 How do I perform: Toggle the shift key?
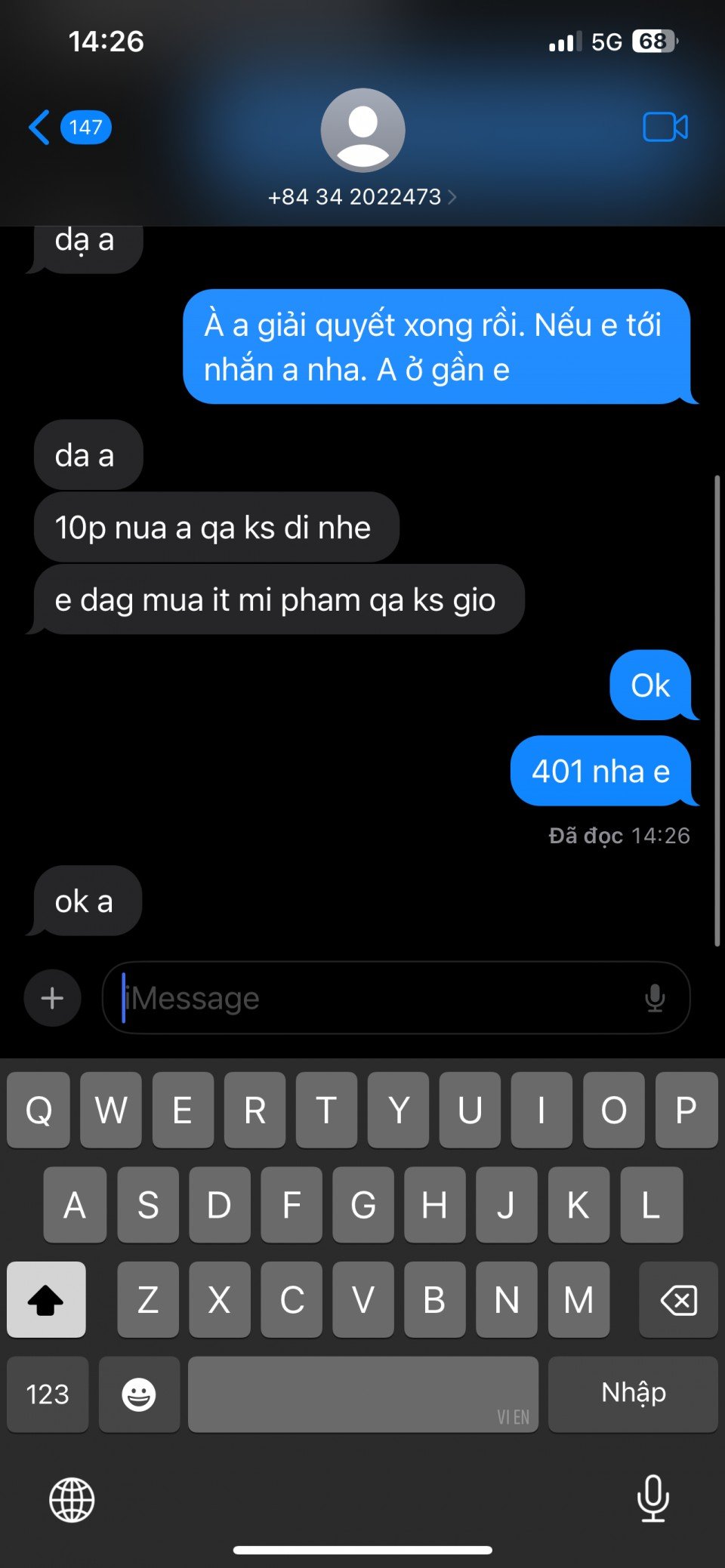pos(46,1300)
